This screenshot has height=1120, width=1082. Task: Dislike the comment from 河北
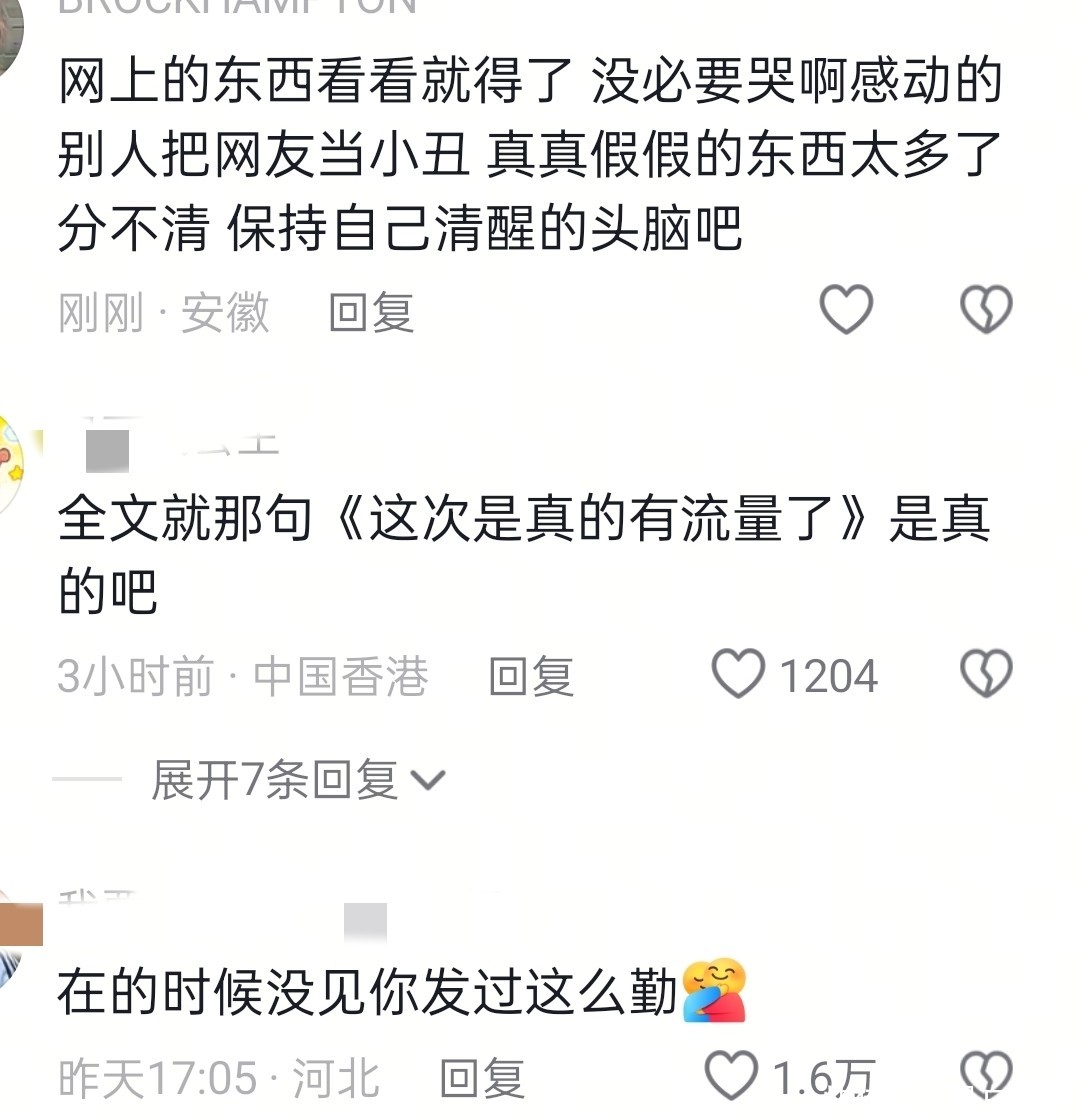tap(986, 1074)
